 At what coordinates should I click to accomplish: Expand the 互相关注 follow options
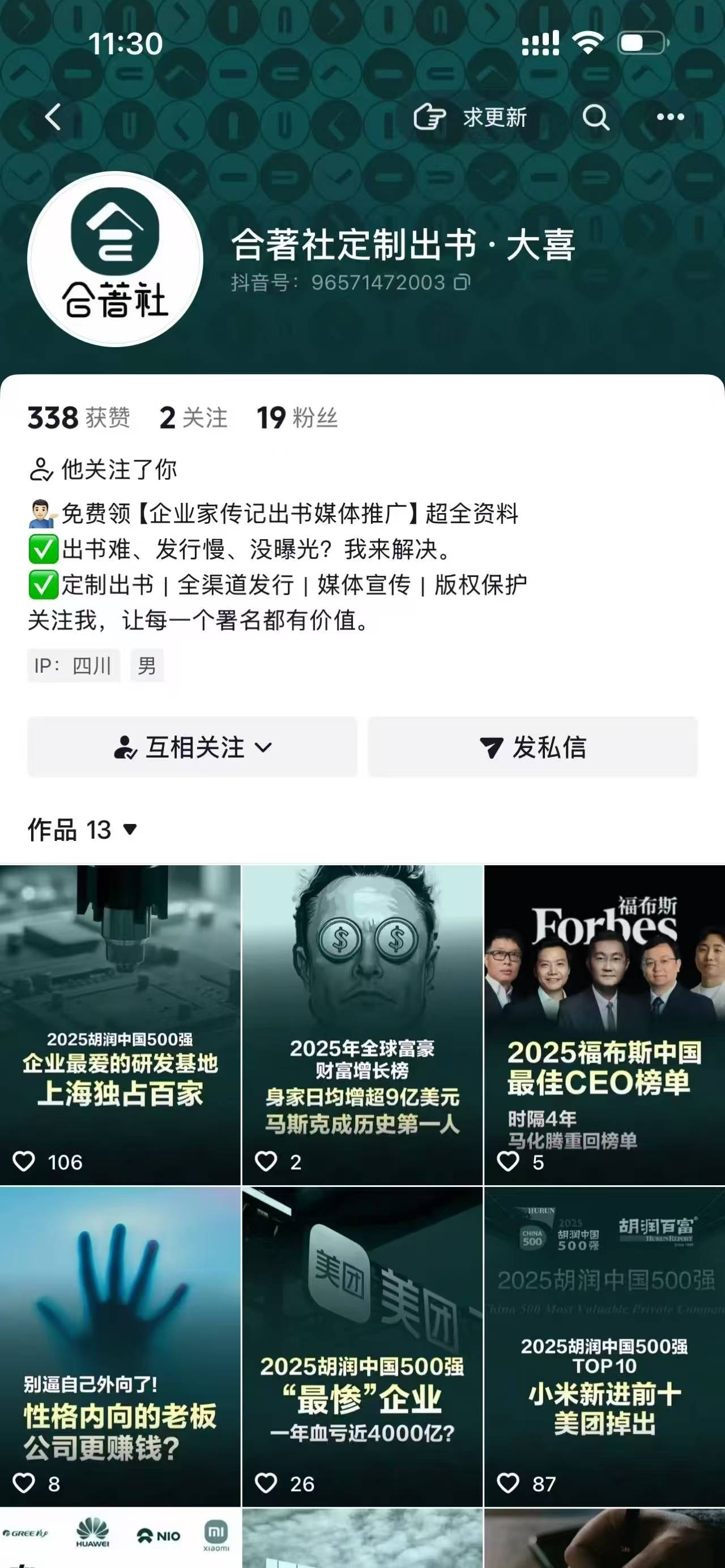coord(193,747)
